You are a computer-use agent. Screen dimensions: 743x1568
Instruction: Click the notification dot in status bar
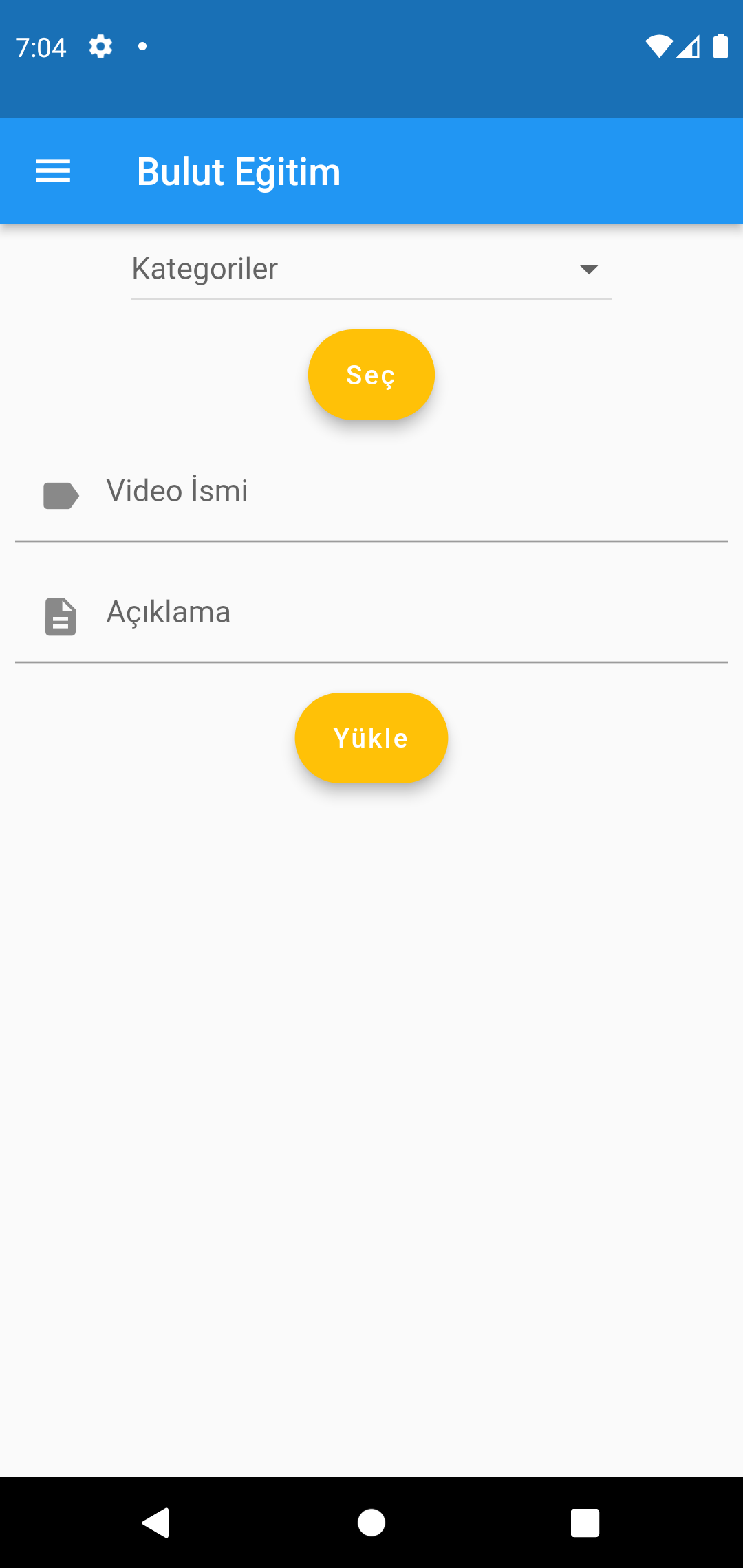(142, 47)
